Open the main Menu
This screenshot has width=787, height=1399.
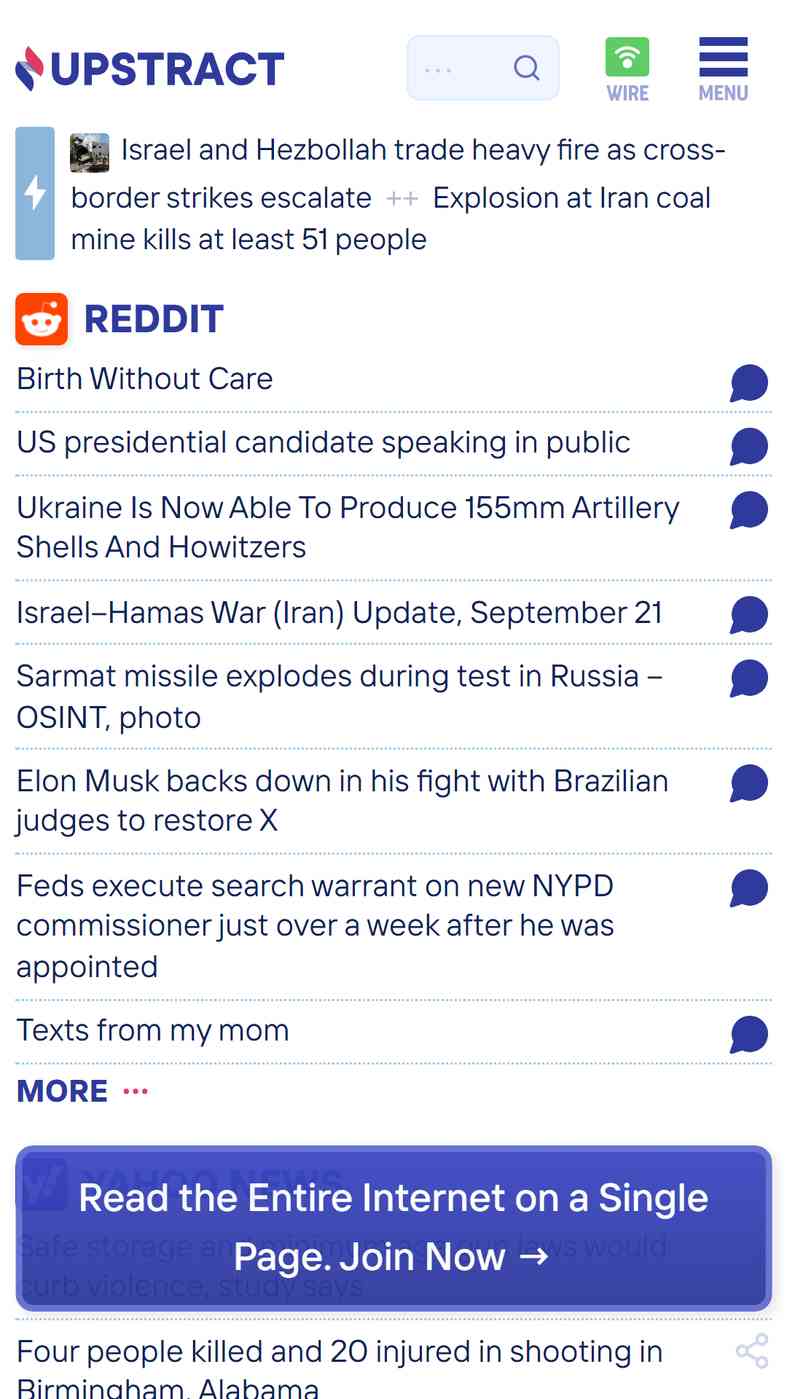[723, 69]
